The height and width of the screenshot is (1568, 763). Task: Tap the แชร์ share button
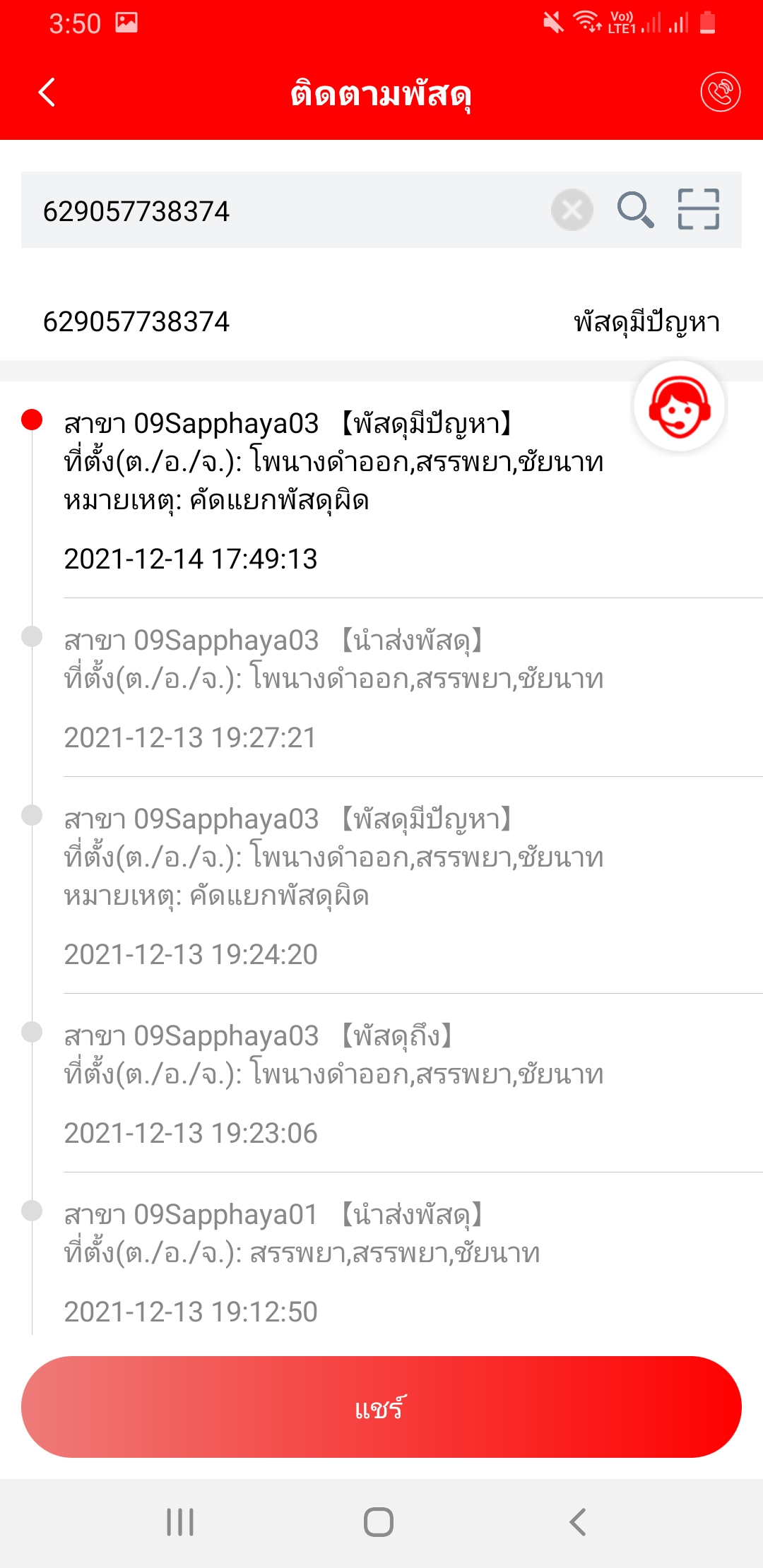tap(381, 1407)
